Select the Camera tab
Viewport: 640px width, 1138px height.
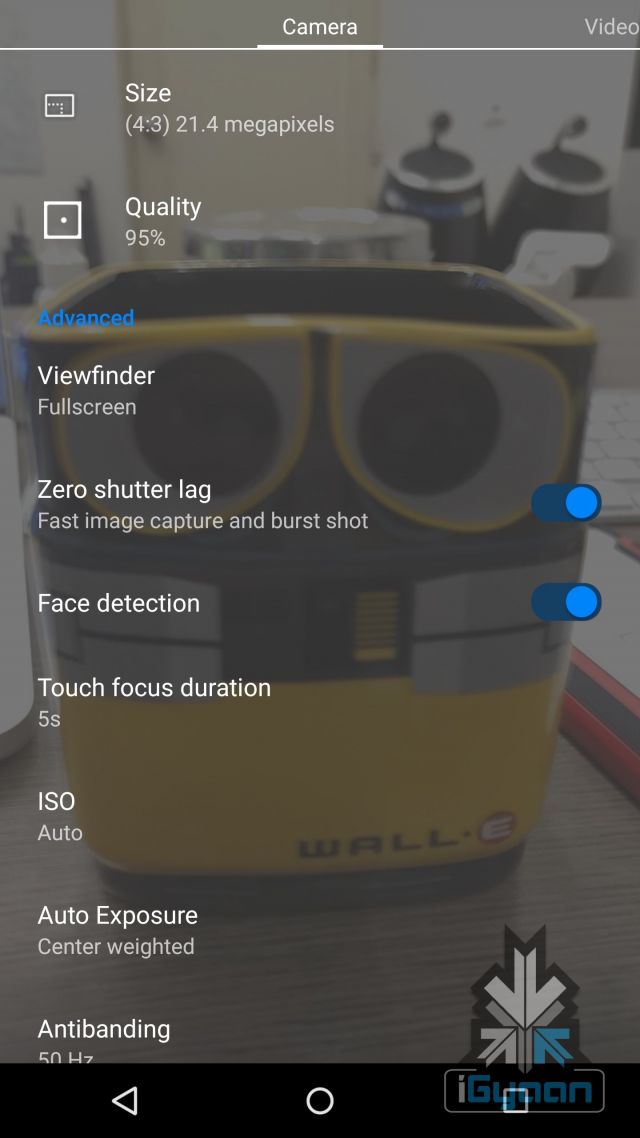(320, 27)
